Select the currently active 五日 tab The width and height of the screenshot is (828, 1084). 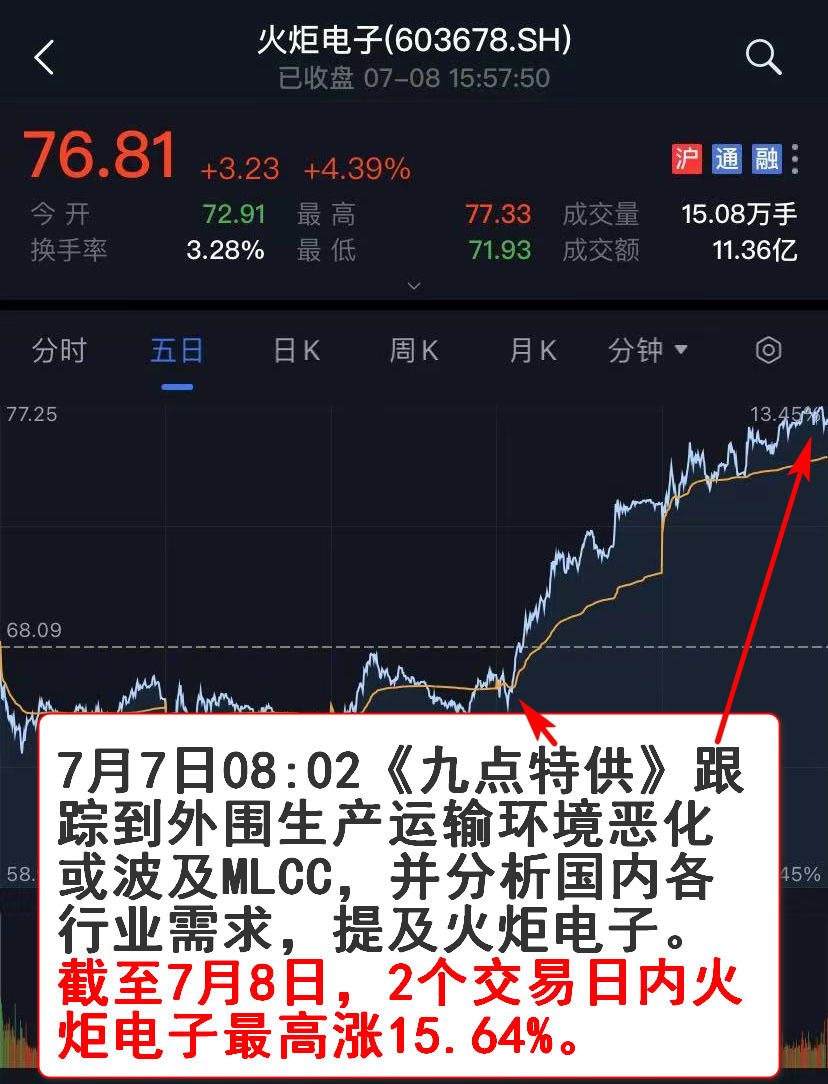[x=176, y=350]
